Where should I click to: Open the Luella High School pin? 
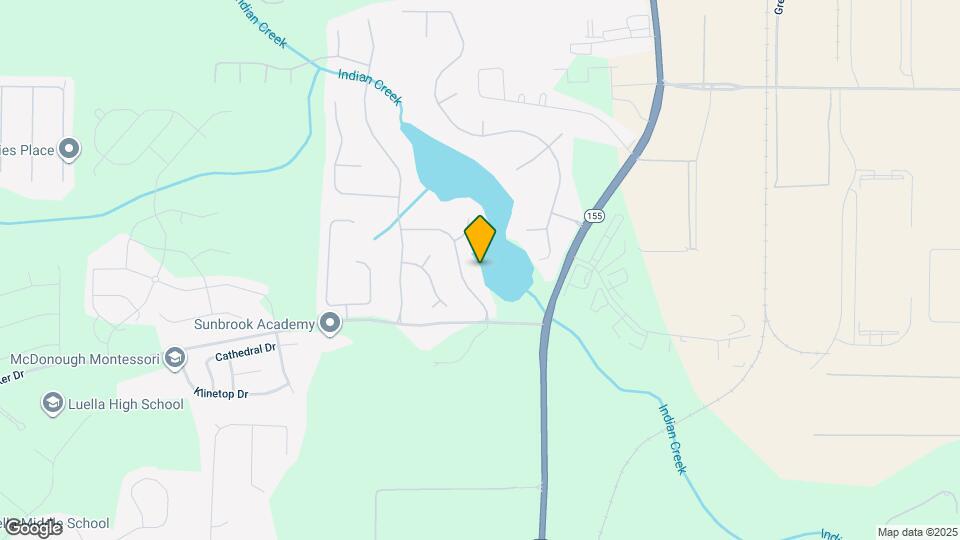coord(52,403)
